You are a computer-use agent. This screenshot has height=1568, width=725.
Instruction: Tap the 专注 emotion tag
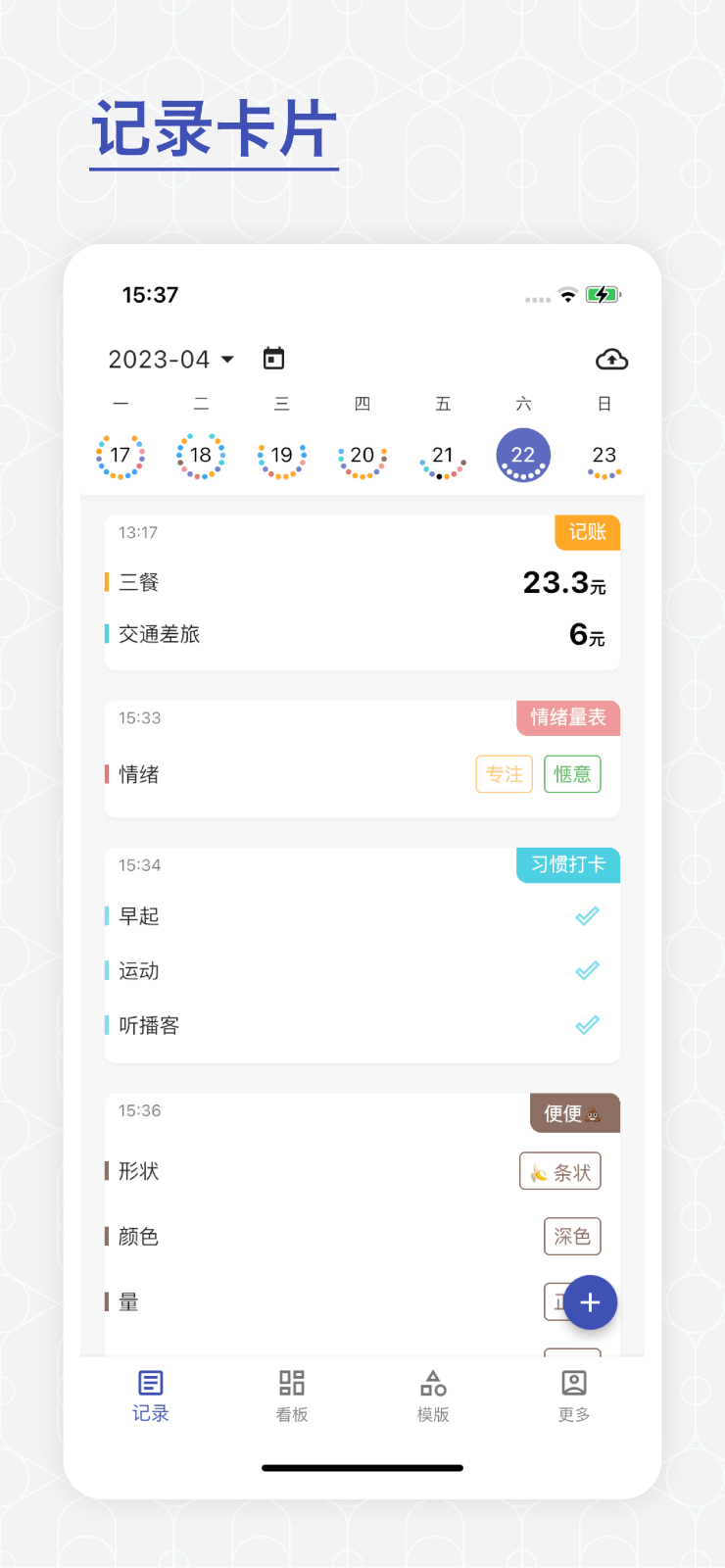coord(504,774)
